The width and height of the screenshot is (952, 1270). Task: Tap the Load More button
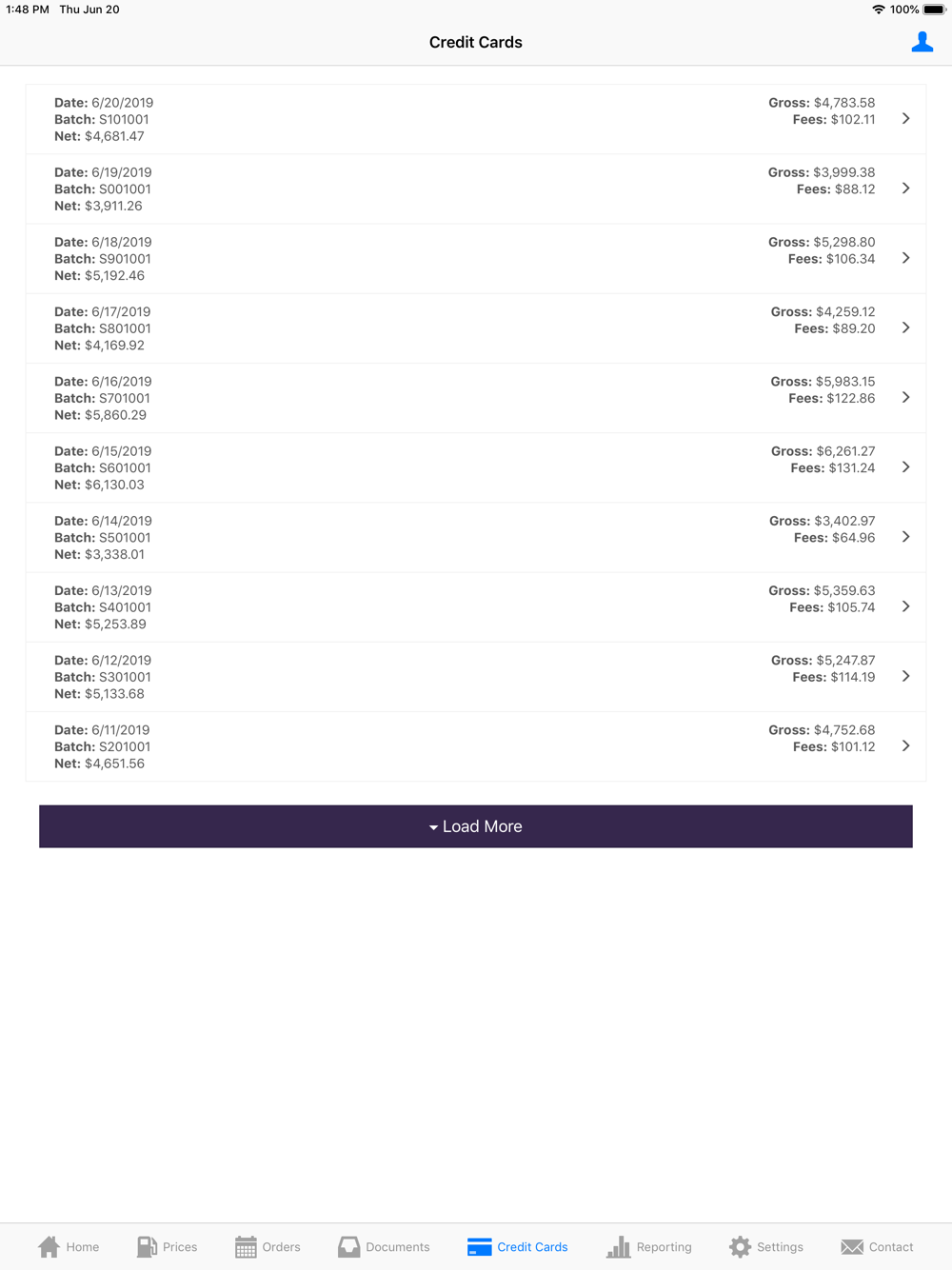click(x=476, y=826)
